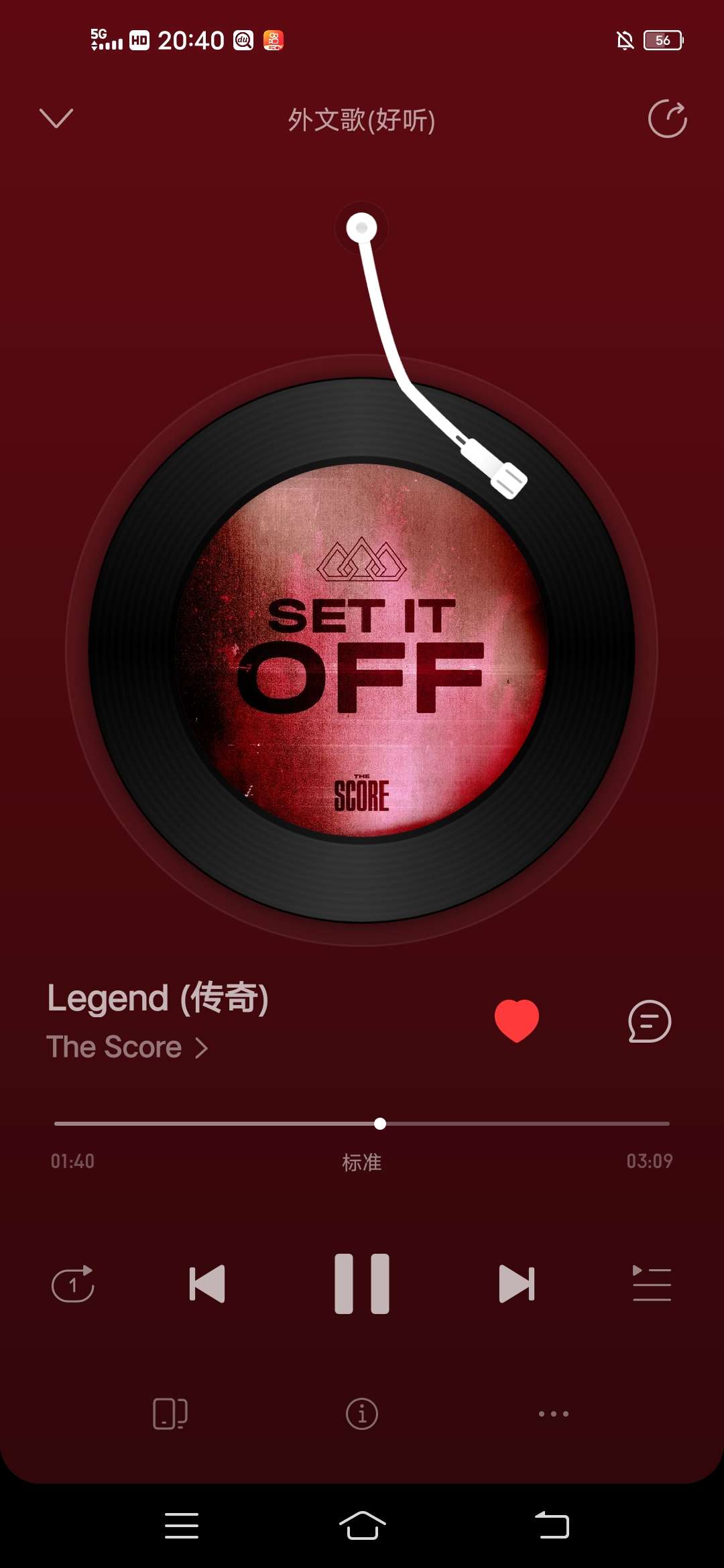
Task: Change the audio quality from 标准
Action: click(362, 1162)
